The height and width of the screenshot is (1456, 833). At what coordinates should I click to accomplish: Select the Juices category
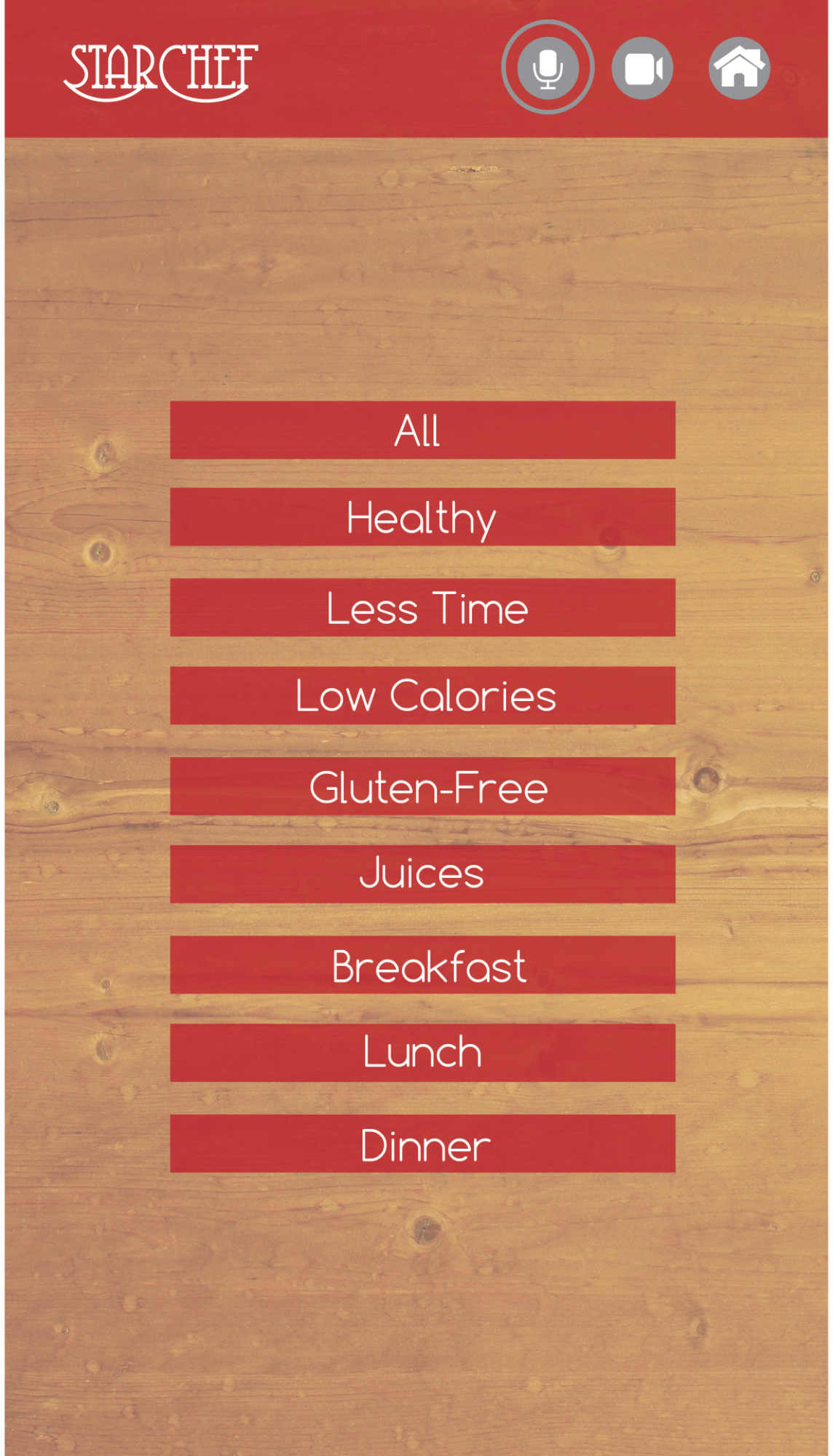(x=422, y=874)
